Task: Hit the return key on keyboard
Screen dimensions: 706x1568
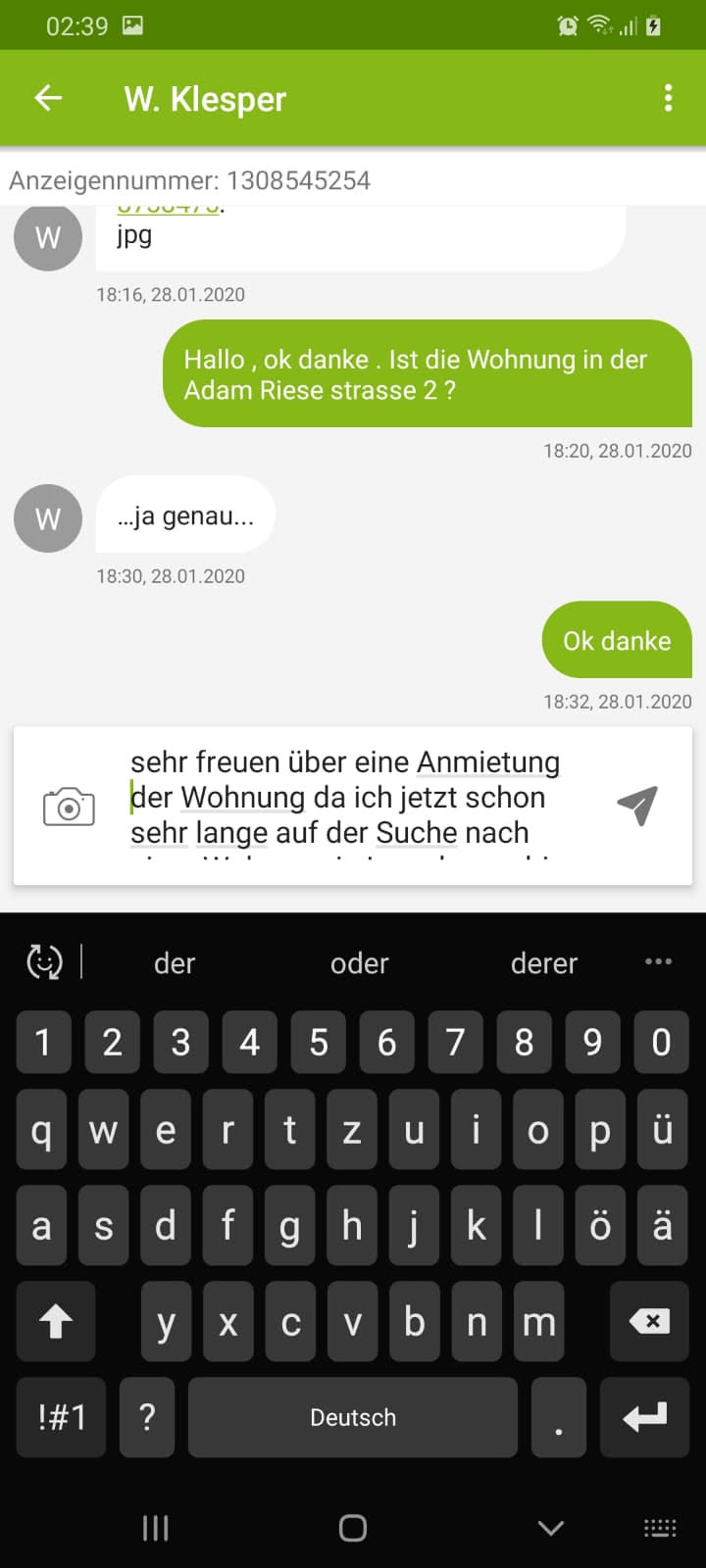Action: pos(644,1417)
